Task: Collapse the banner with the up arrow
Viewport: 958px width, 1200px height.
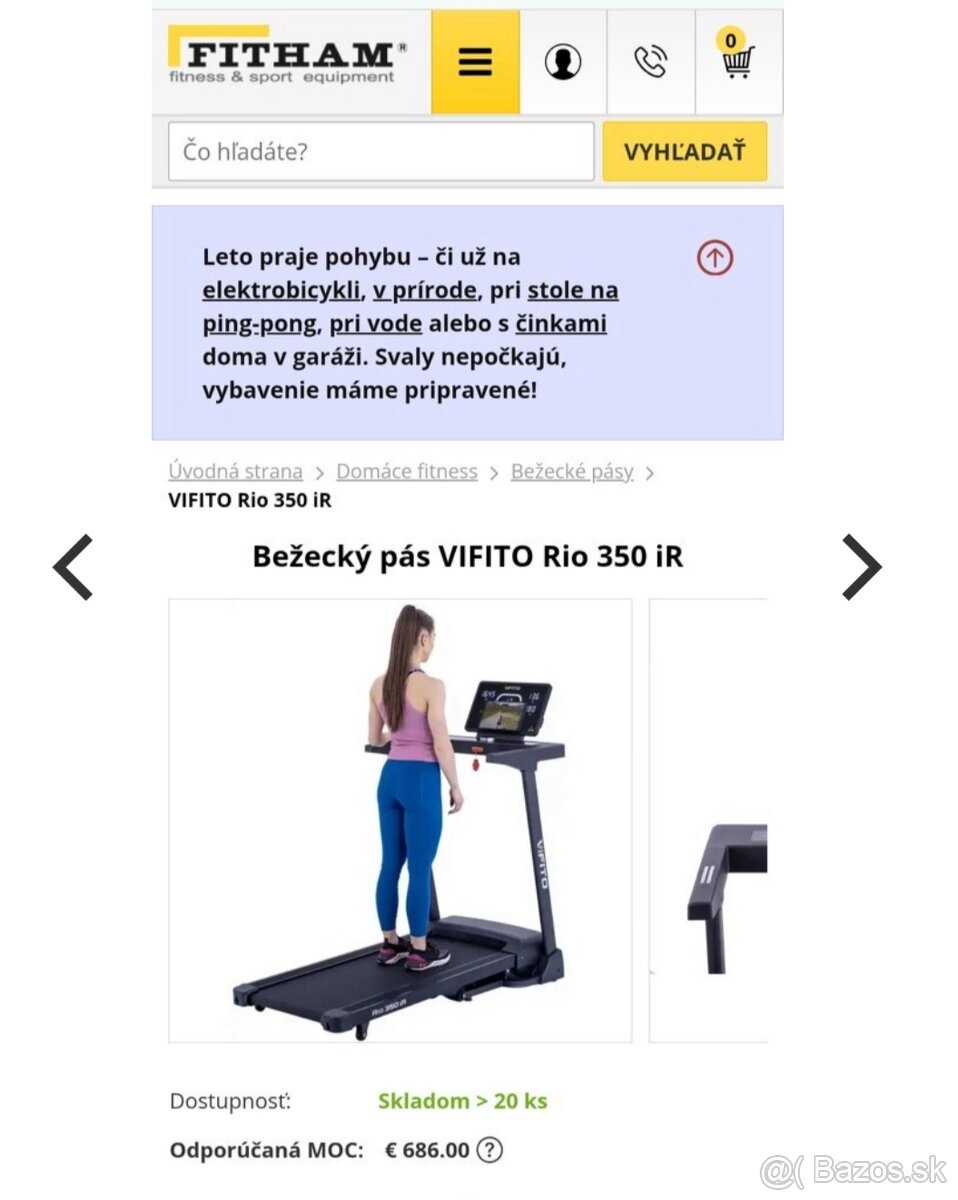Action: coord(714,259)
